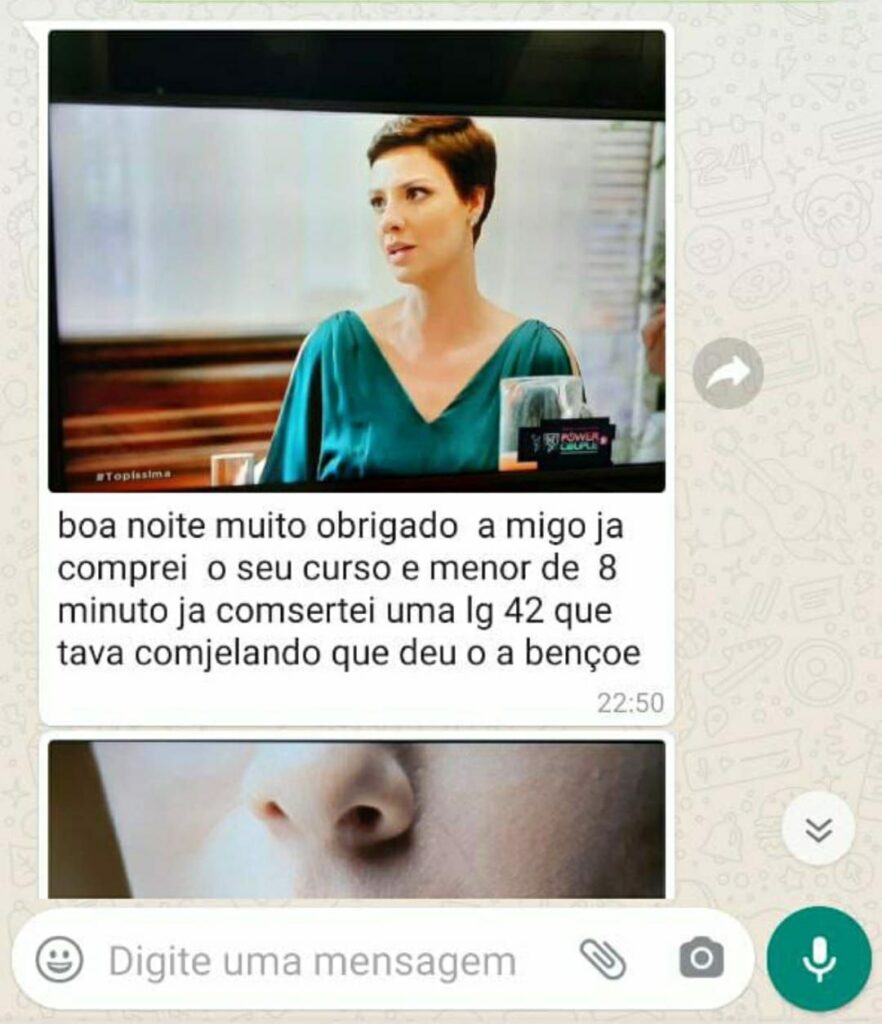Open the photo of woman in green blouse
The height and width of the screenshot is (1024, 882).
click(x=356, y=260)
